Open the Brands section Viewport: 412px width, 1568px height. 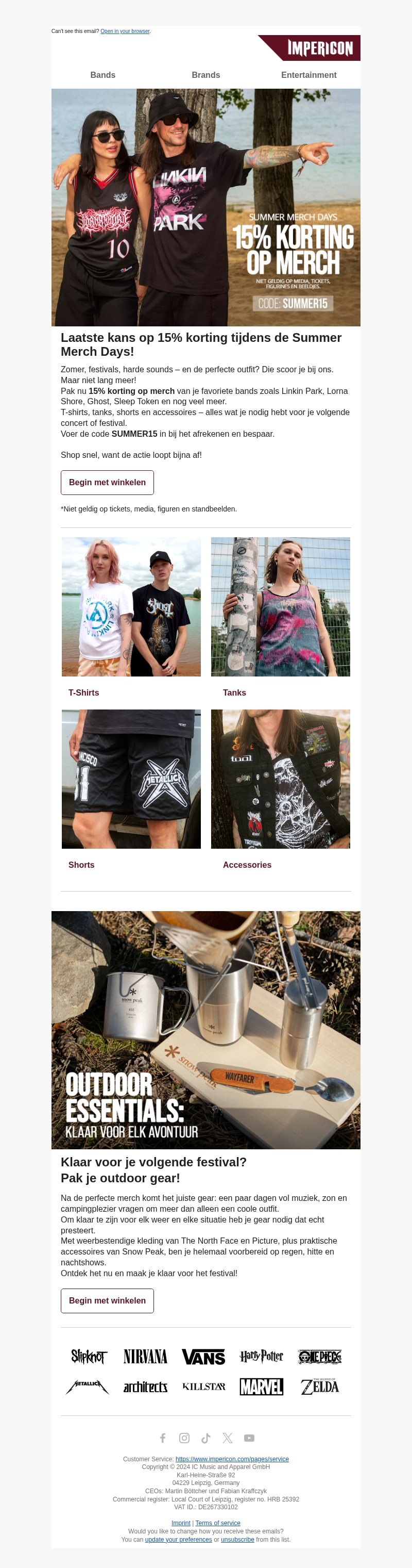[x=206, y=75]
